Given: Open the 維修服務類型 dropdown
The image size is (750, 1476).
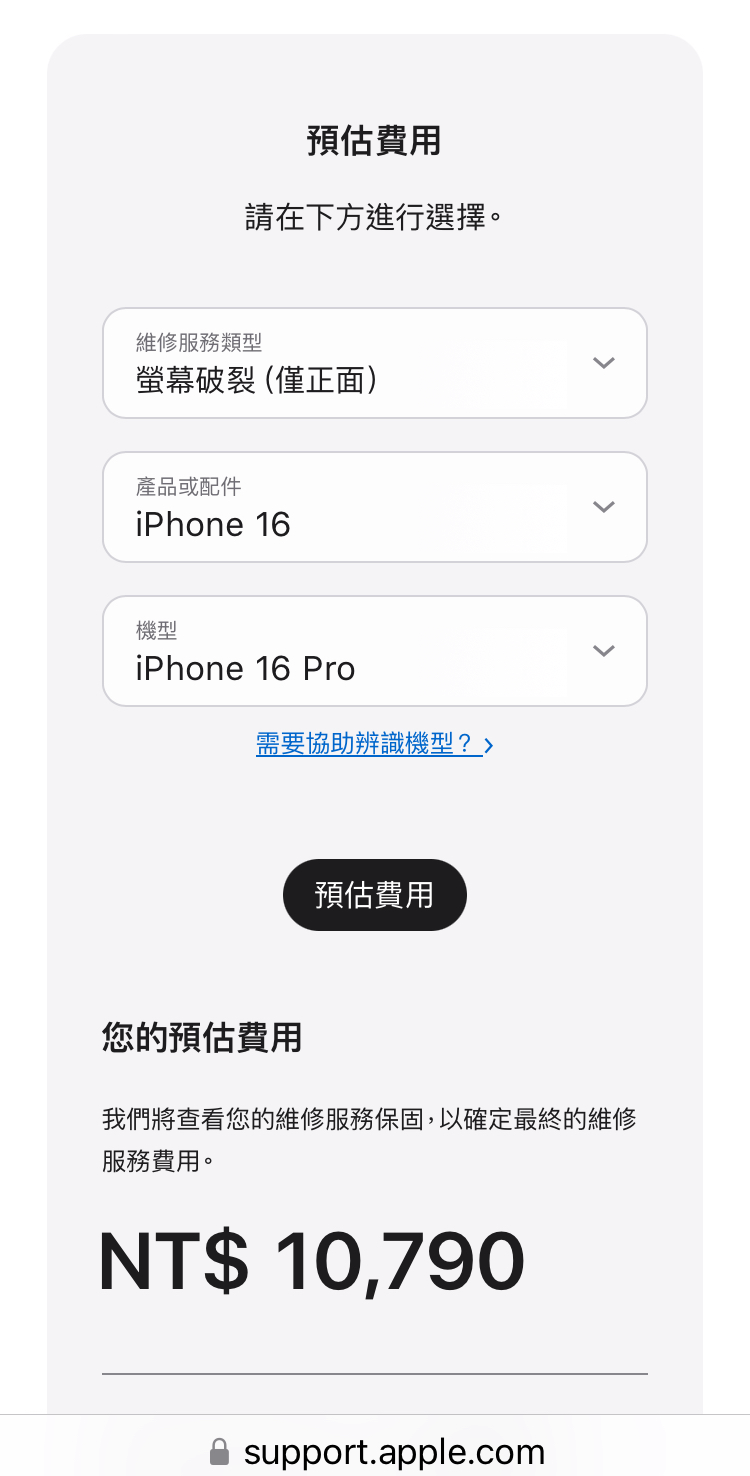Looking at the screenshot, I should click(374, 363).
